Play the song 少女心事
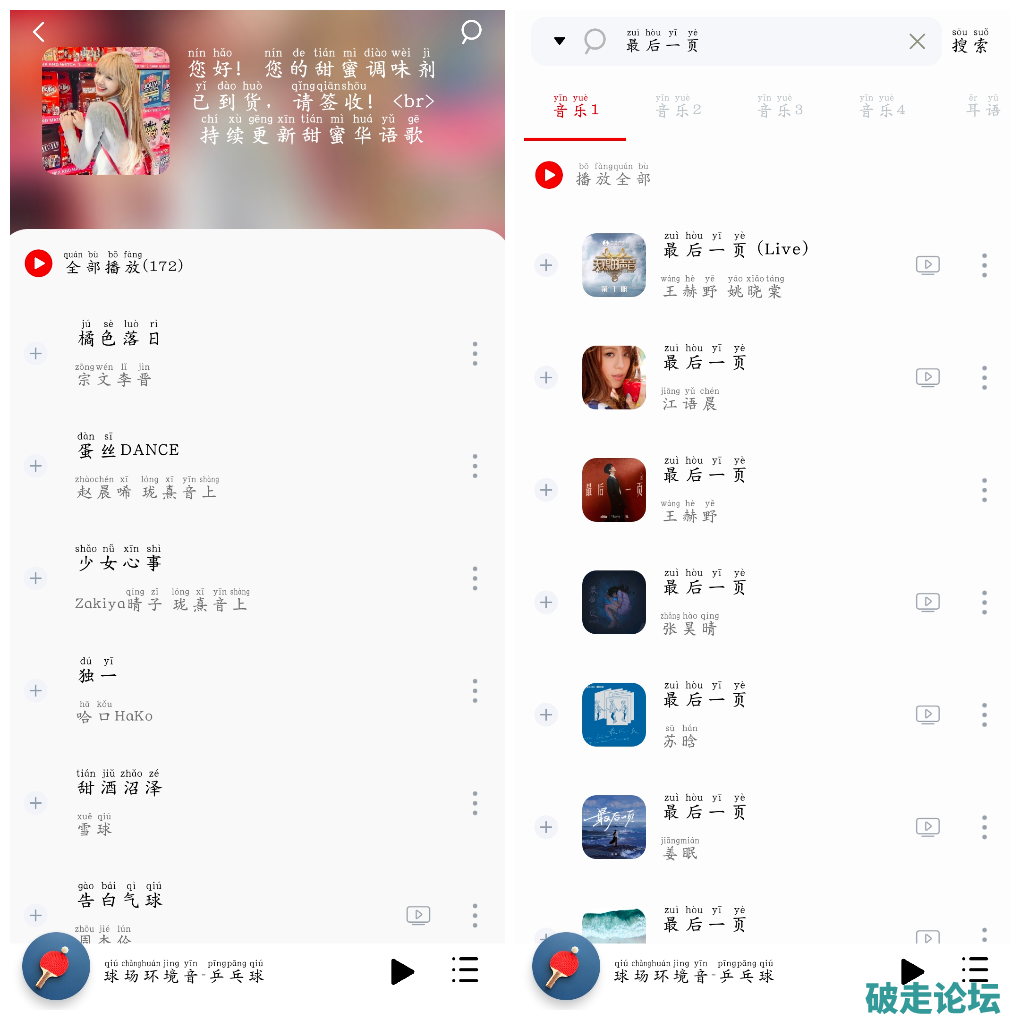 point(119,563)
